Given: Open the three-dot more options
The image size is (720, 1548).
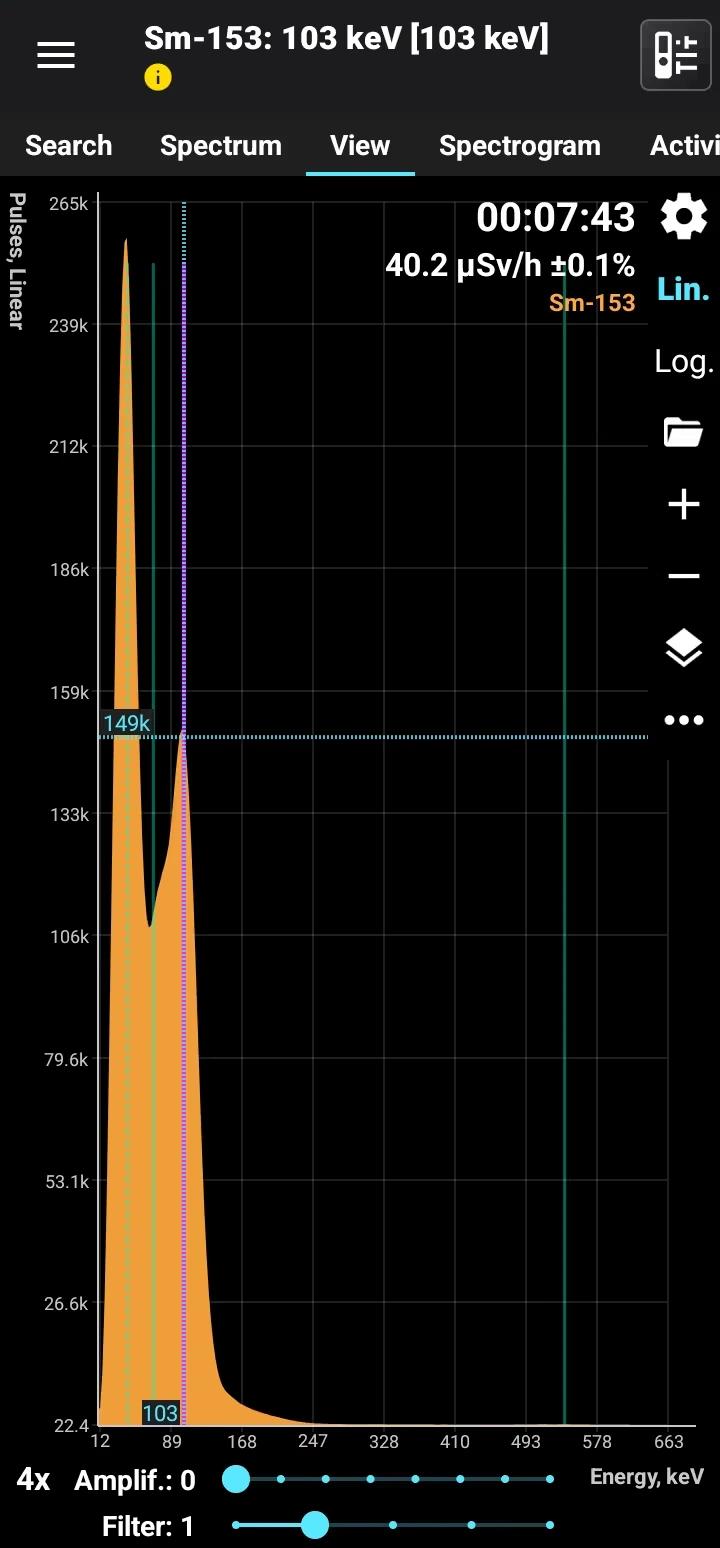Looking at the screenshot, I should [684, 720].
